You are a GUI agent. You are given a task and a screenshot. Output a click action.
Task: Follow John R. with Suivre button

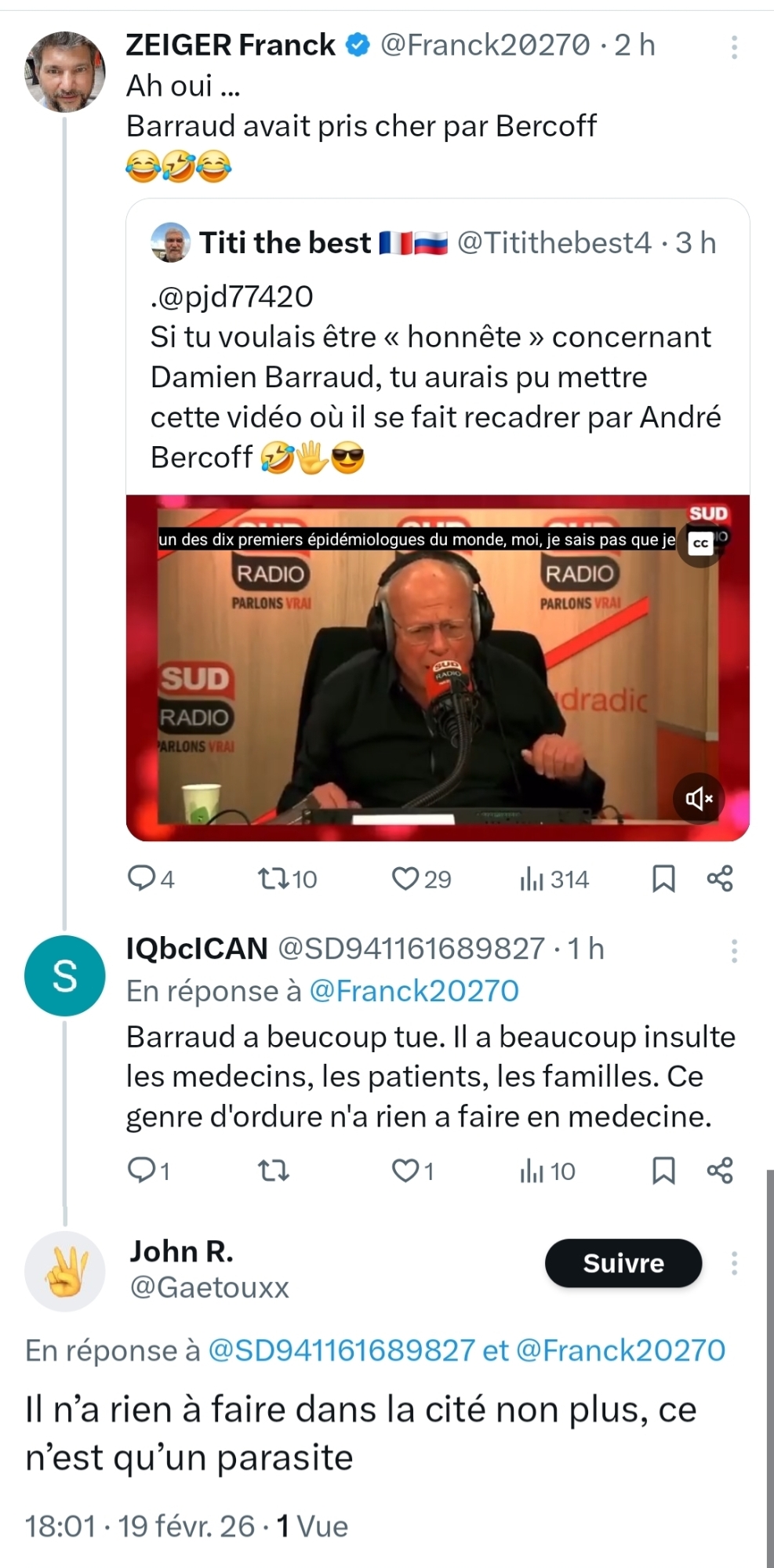[623, 1263]
